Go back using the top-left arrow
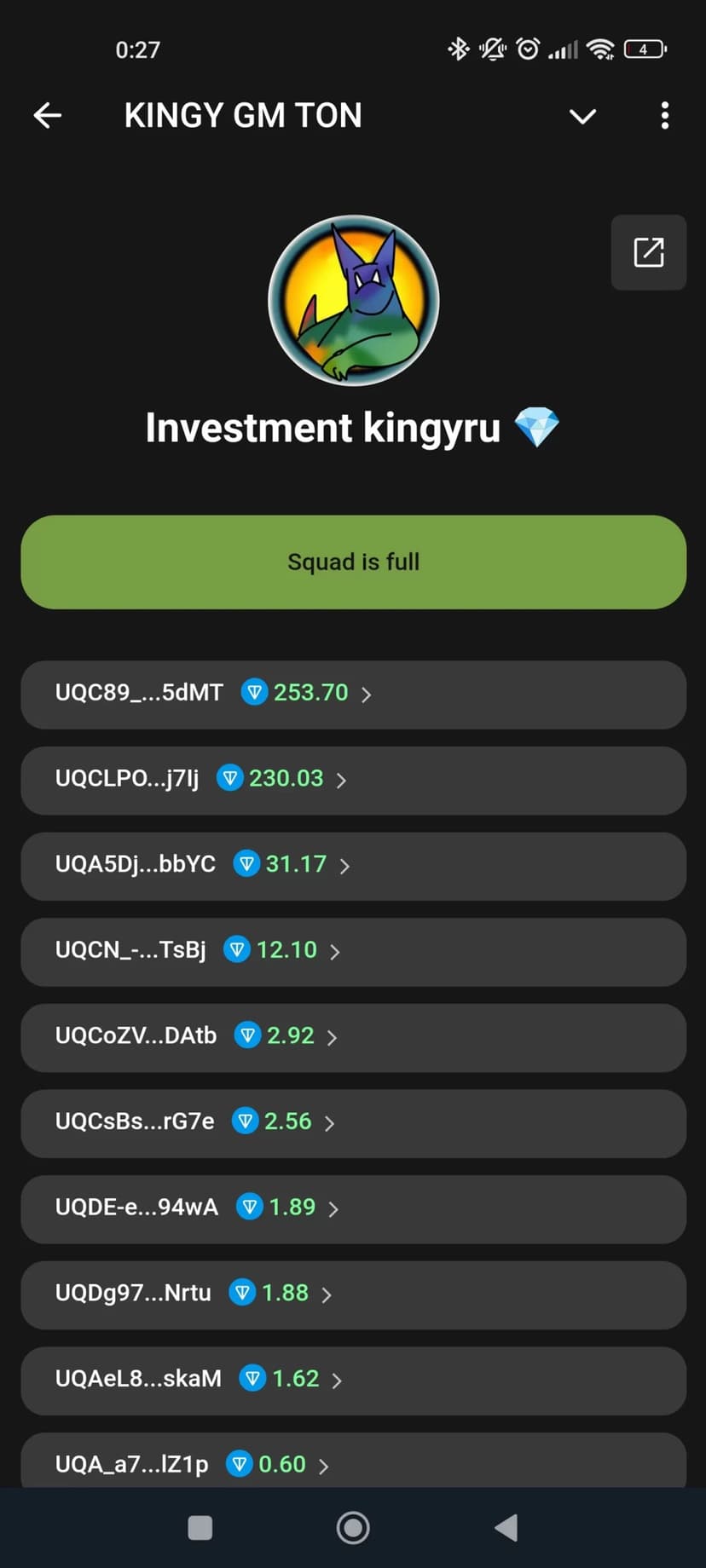706x1568 pixels. point(48,115)
